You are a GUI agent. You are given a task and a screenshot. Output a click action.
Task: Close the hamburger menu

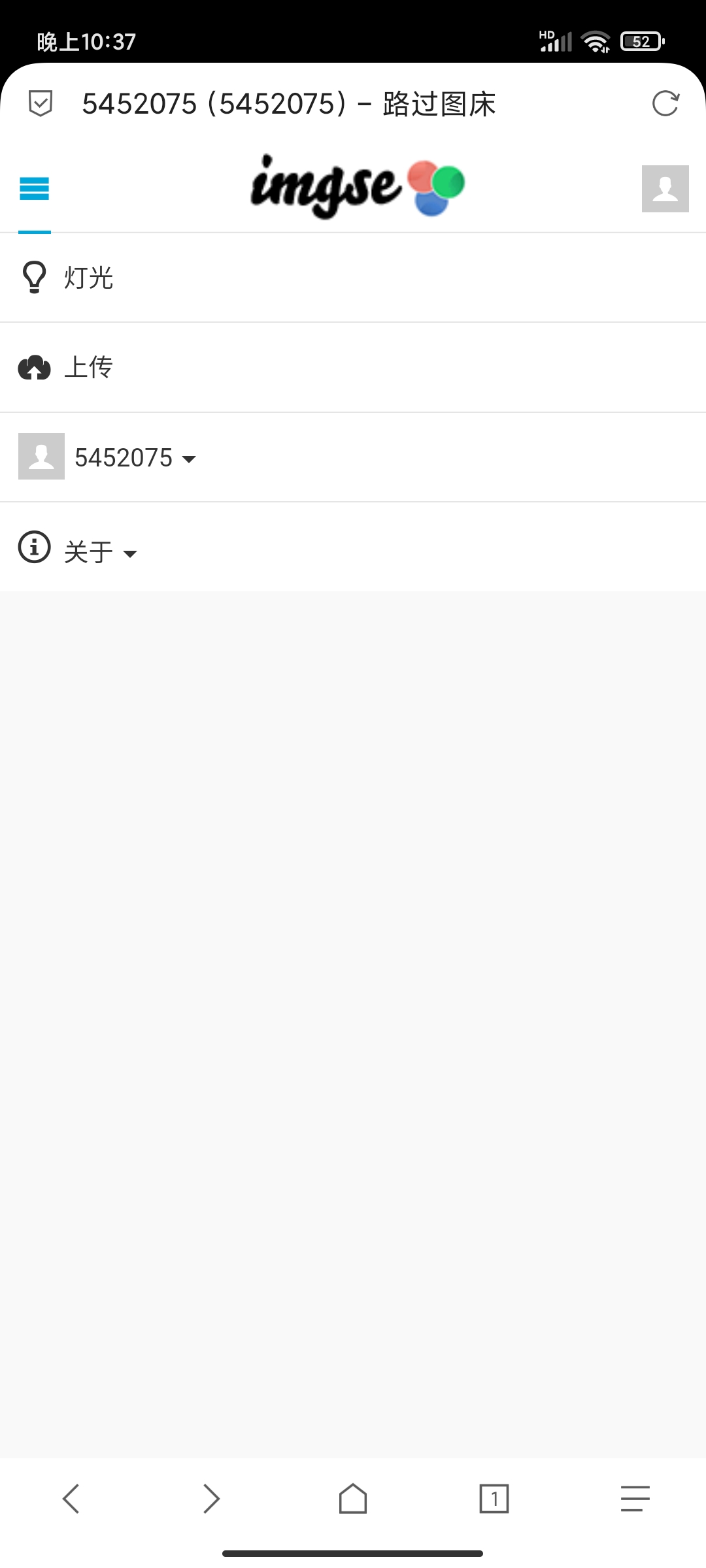pyautogui.click(x=35, y=189)
